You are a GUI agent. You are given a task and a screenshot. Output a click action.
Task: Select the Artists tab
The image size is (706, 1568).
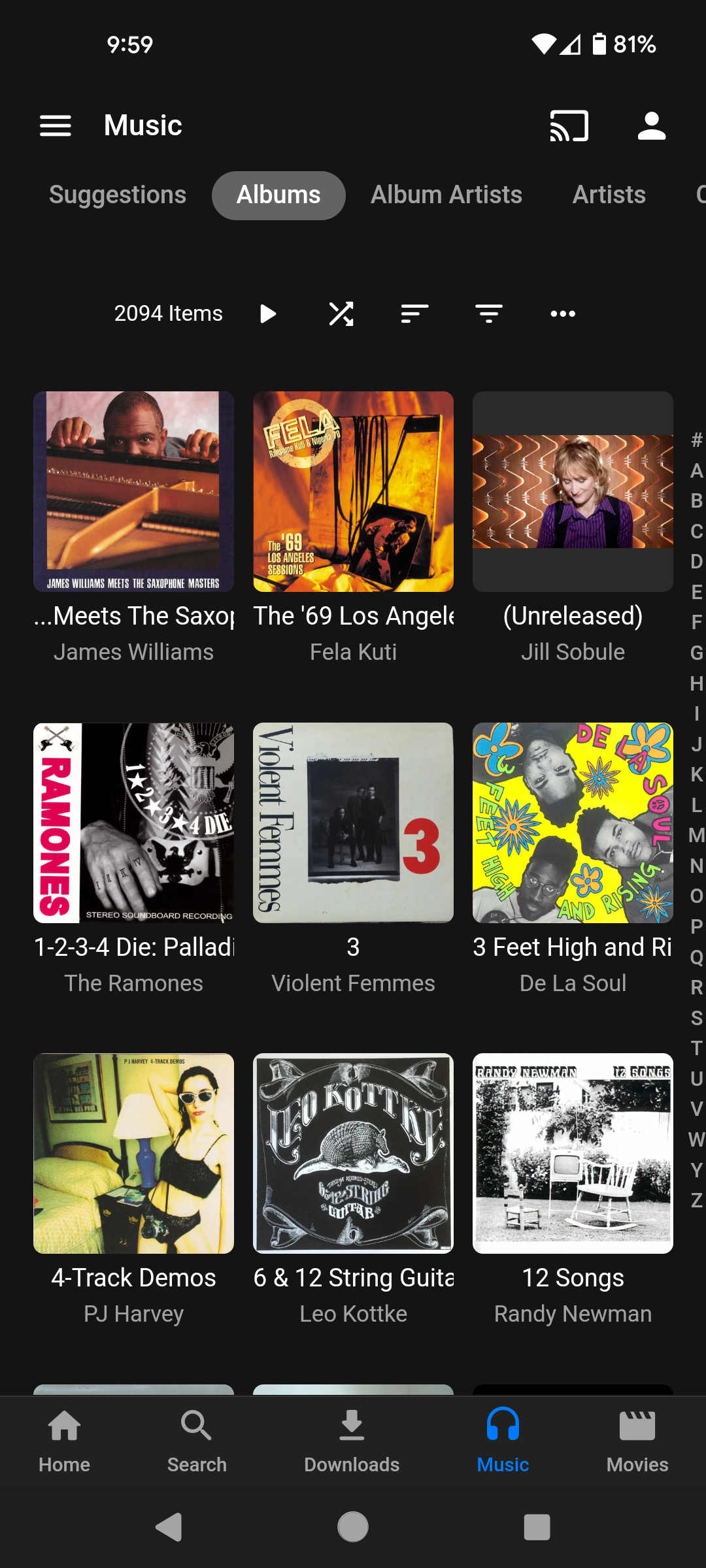[x=609, y=195]
